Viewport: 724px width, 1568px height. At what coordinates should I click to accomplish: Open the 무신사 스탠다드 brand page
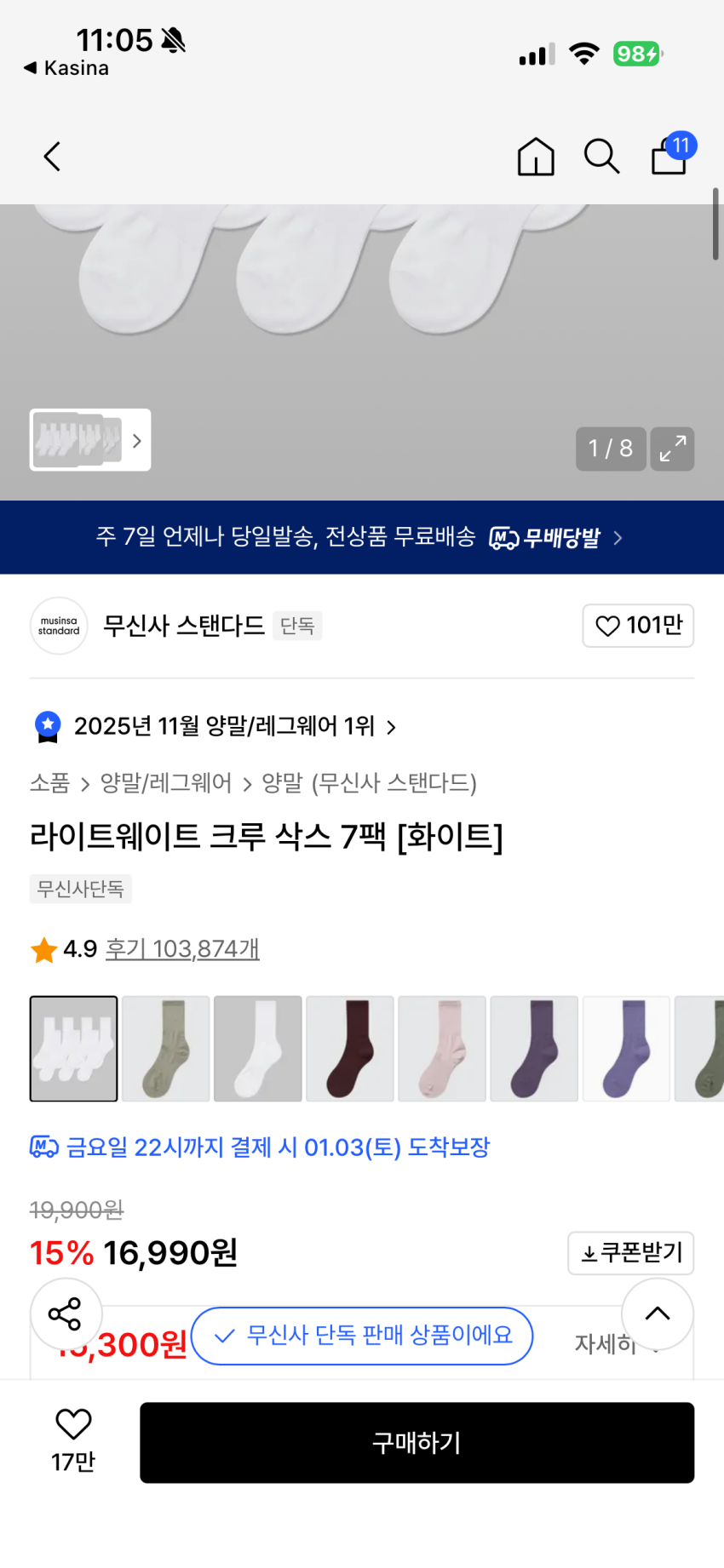(183, 626)
